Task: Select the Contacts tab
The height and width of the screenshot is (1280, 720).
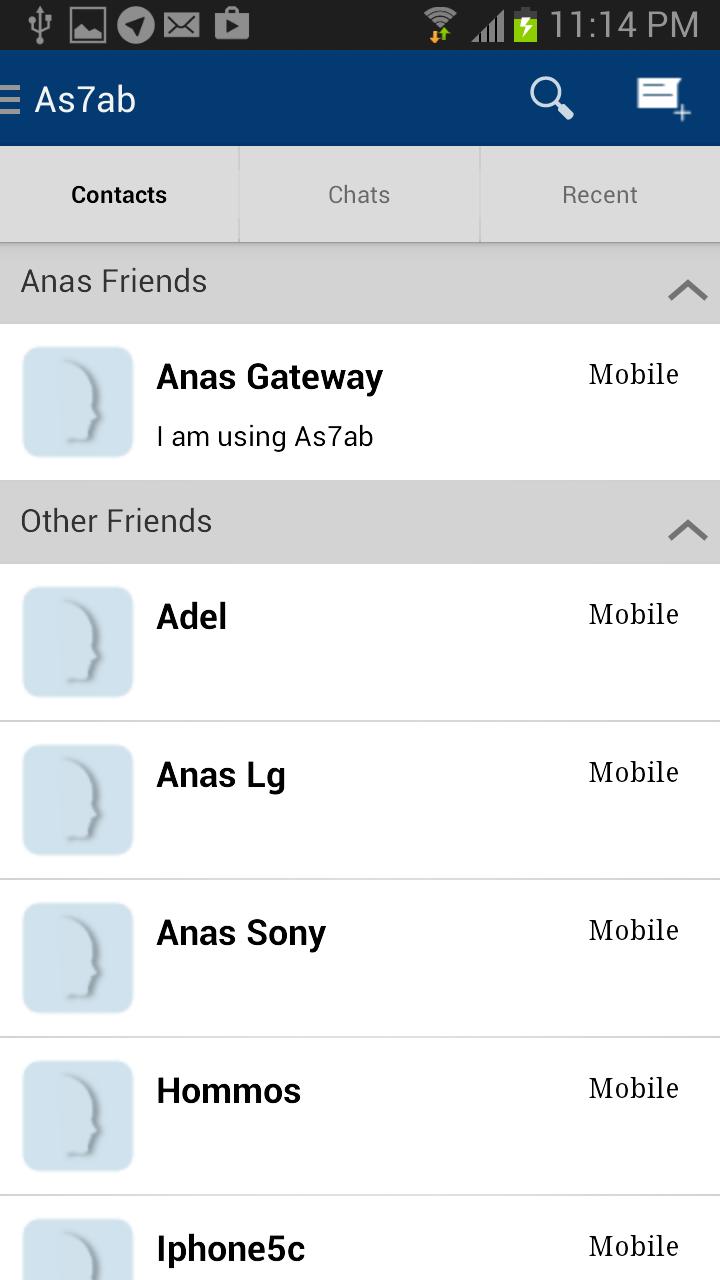Action: [x=118, y=194]
